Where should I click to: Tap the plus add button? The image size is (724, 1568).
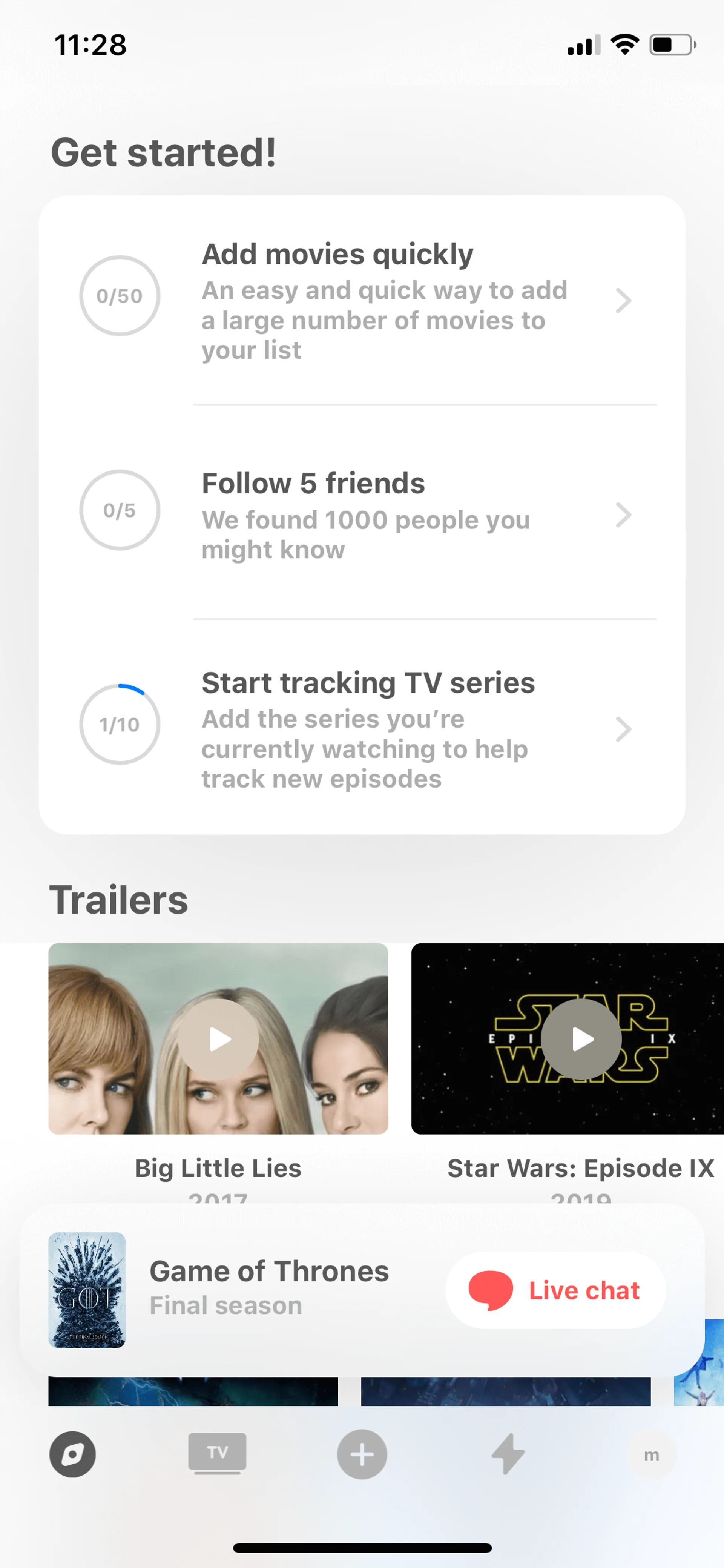(362, 1454)
